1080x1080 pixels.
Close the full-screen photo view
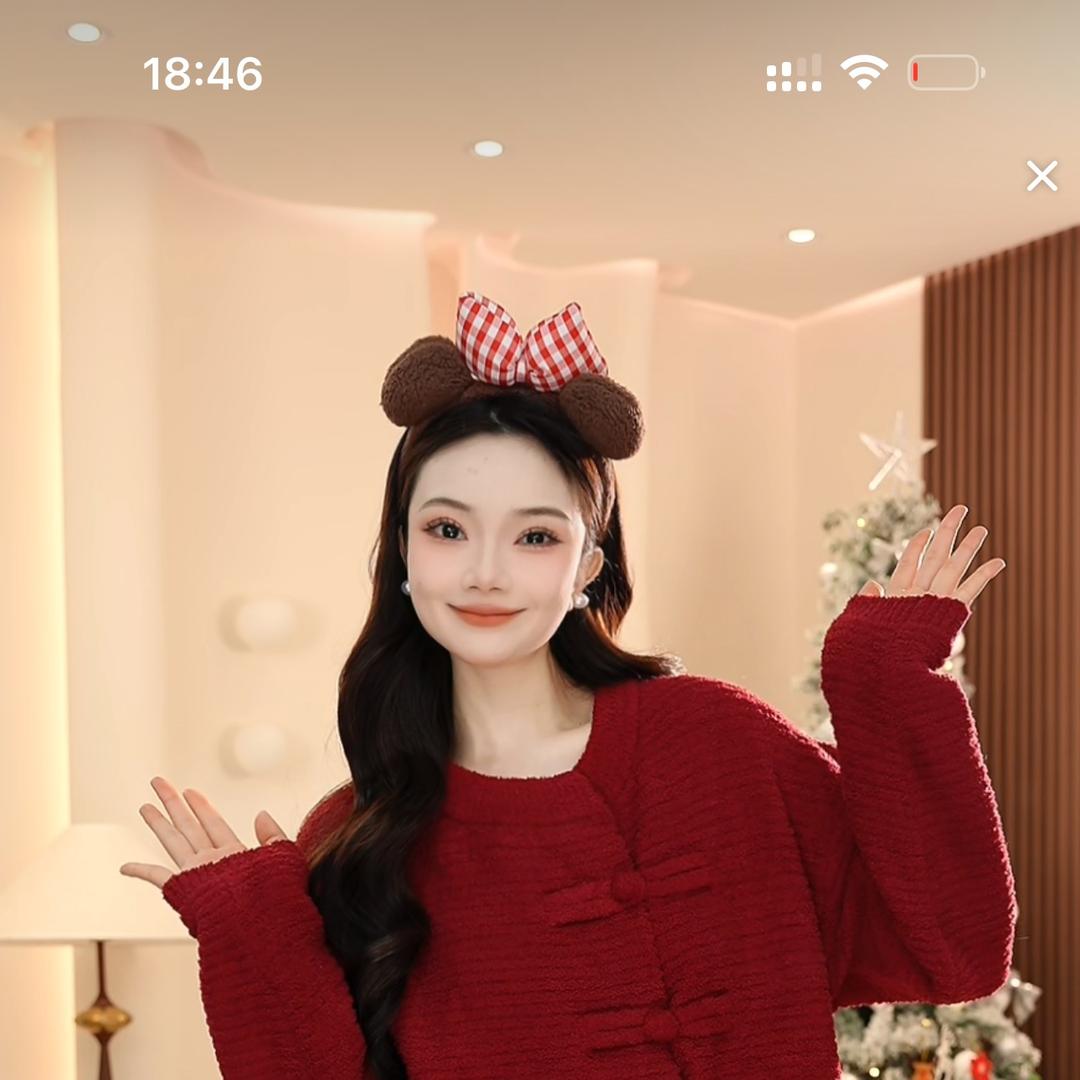coord(1041,176)
